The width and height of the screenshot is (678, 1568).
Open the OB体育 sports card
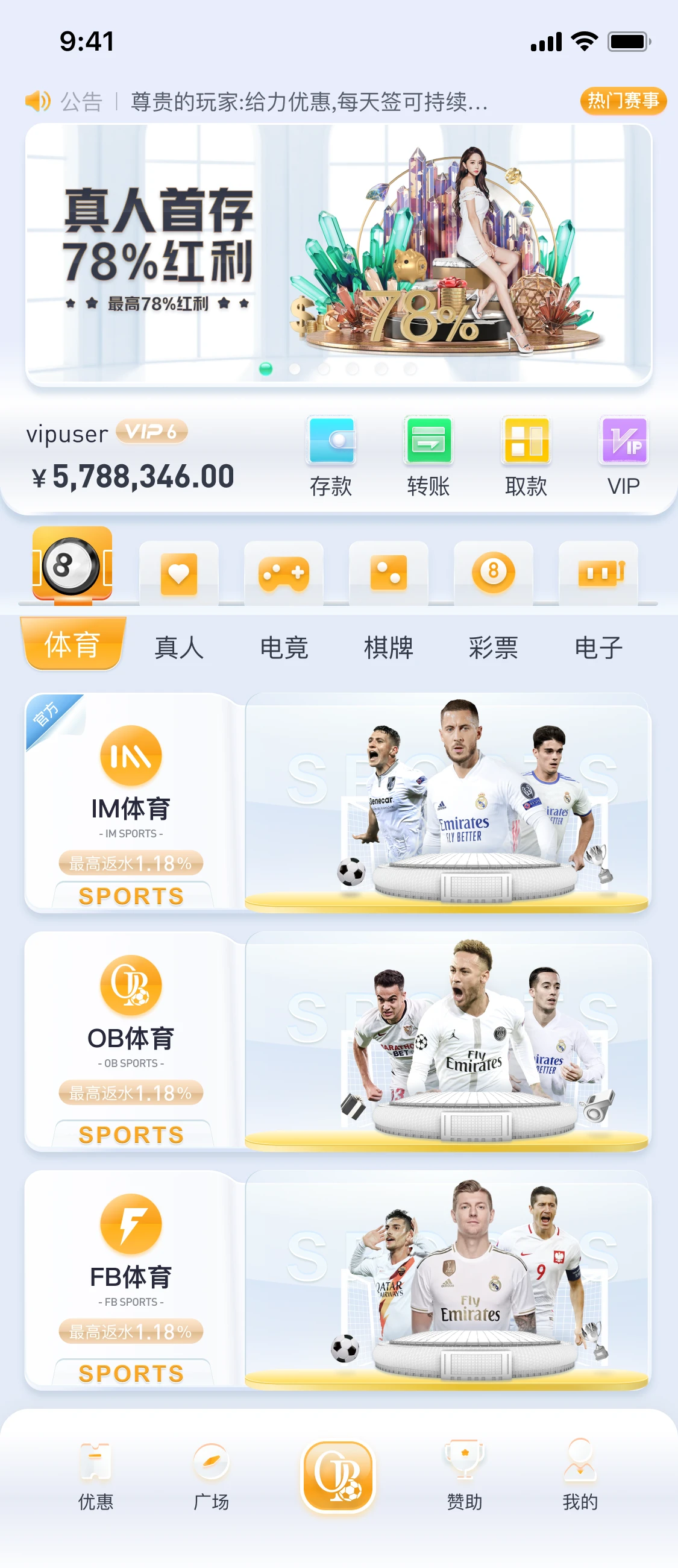(338, 1041)
